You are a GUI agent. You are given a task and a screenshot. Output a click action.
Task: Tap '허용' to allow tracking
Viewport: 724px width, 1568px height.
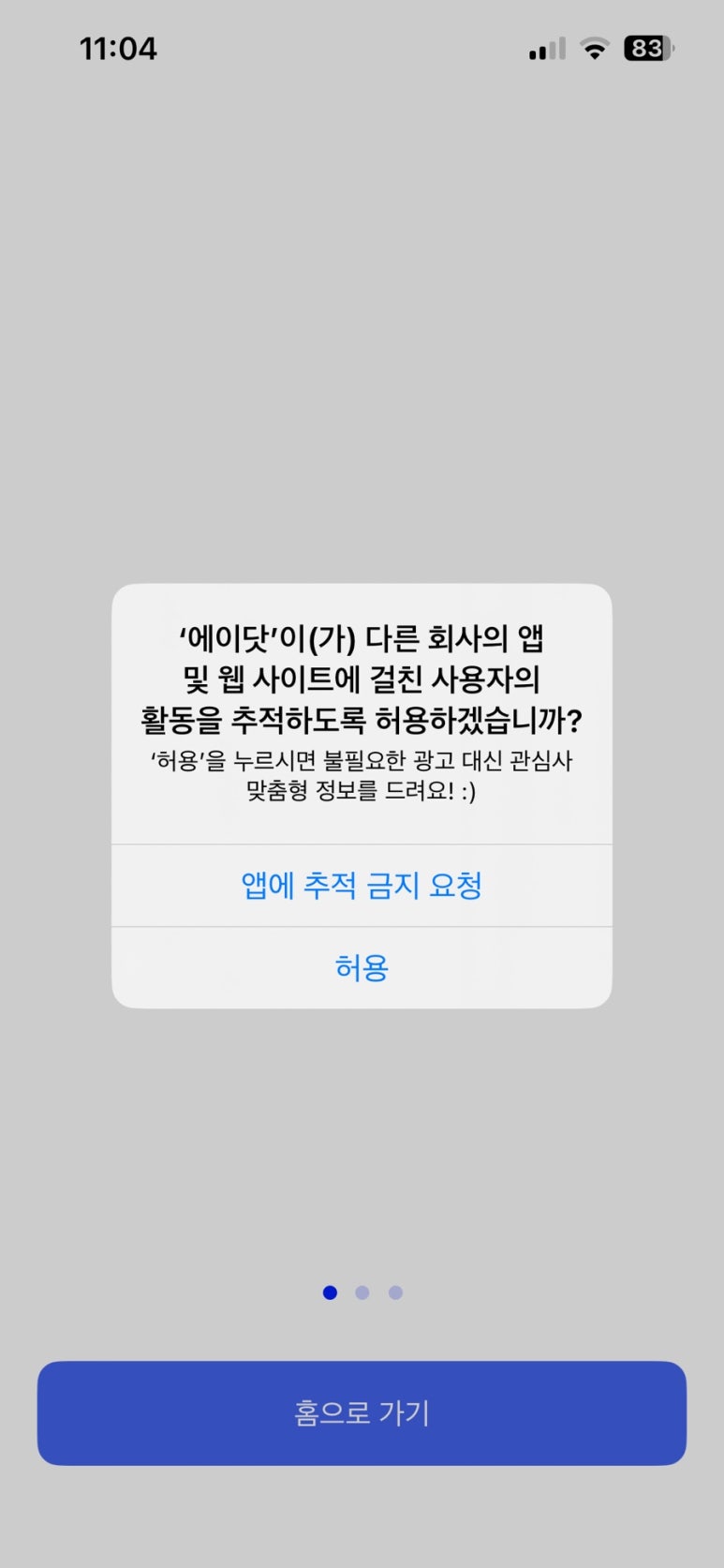(x=362, y=967)
